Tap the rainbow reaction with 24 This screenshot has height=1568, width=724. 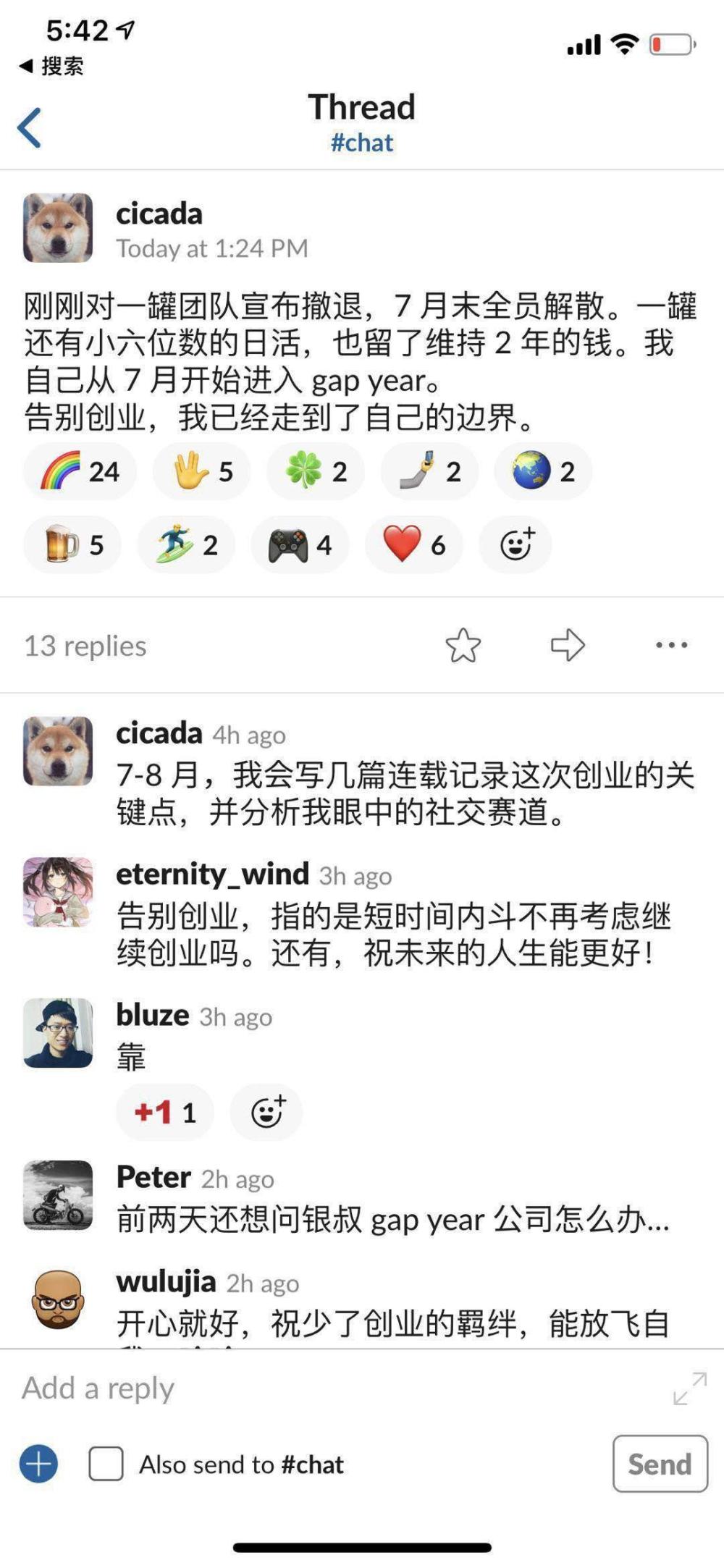click(80, 472)
